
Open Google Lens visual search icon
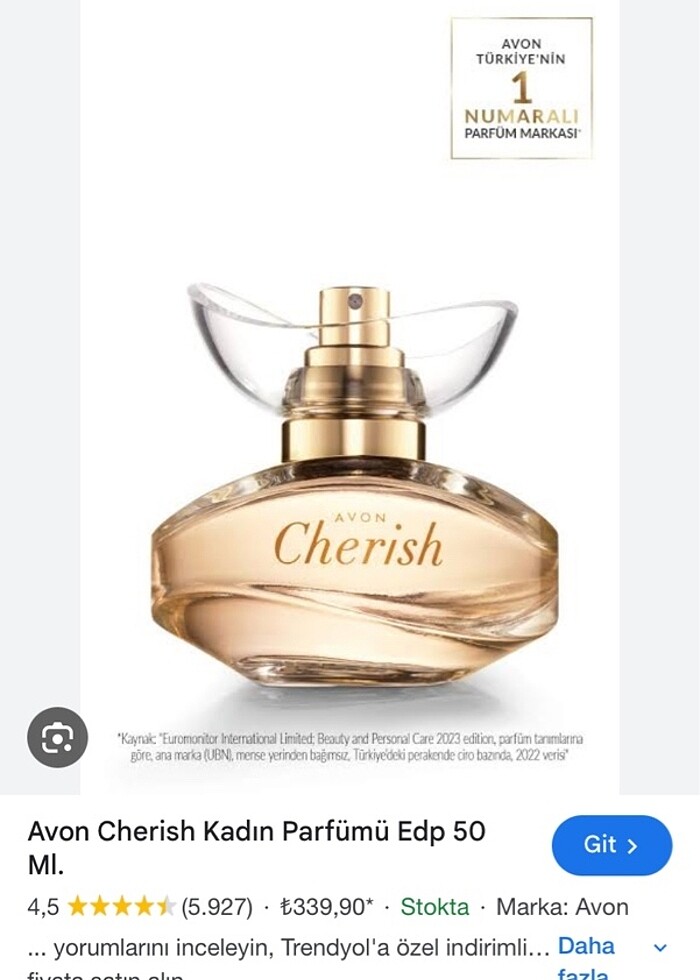pyautogui.click(x=58, y=737)
